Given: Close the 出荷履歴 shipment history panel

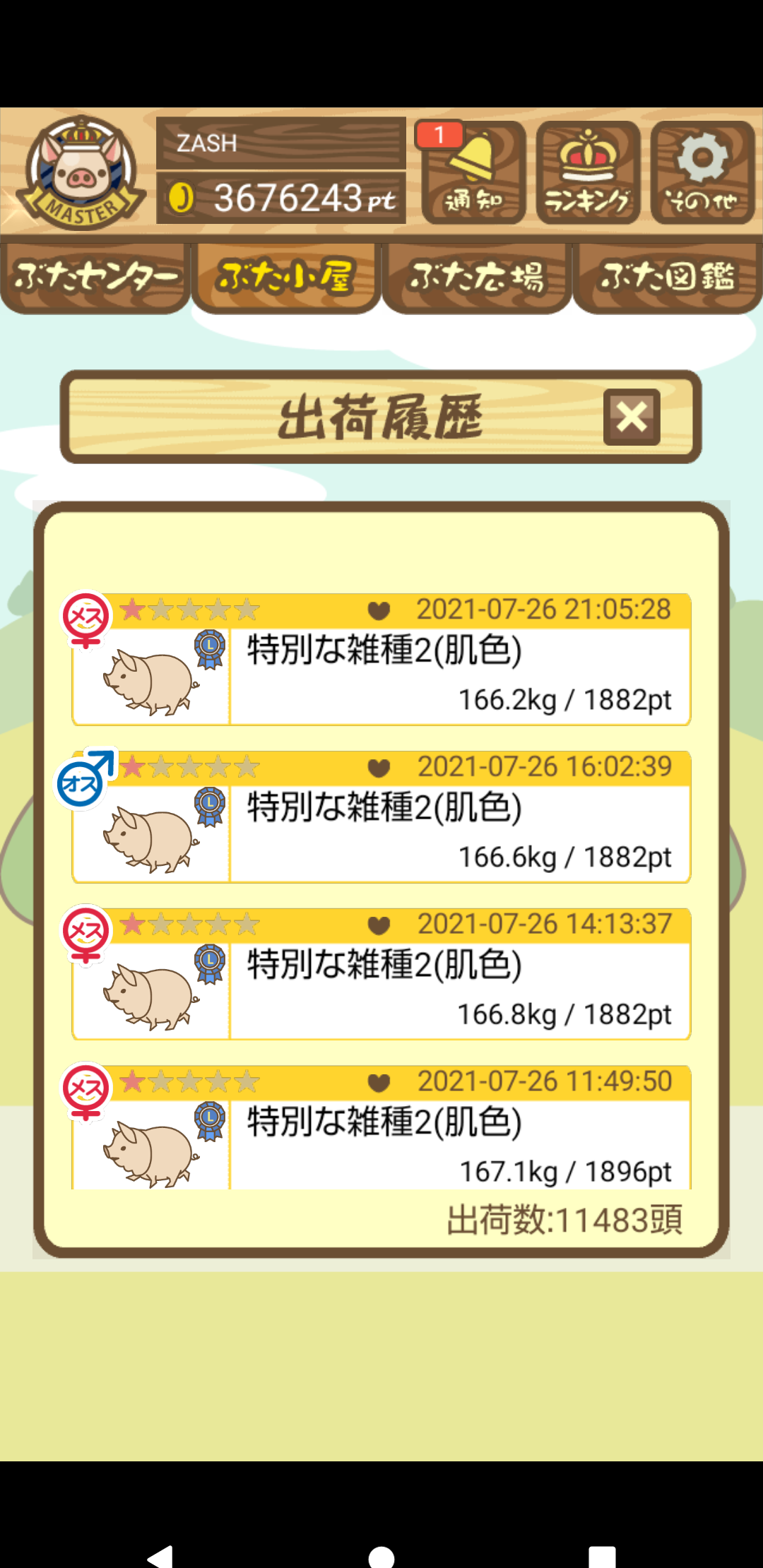Looking at the screenshot, I should [x=632, y=417].
